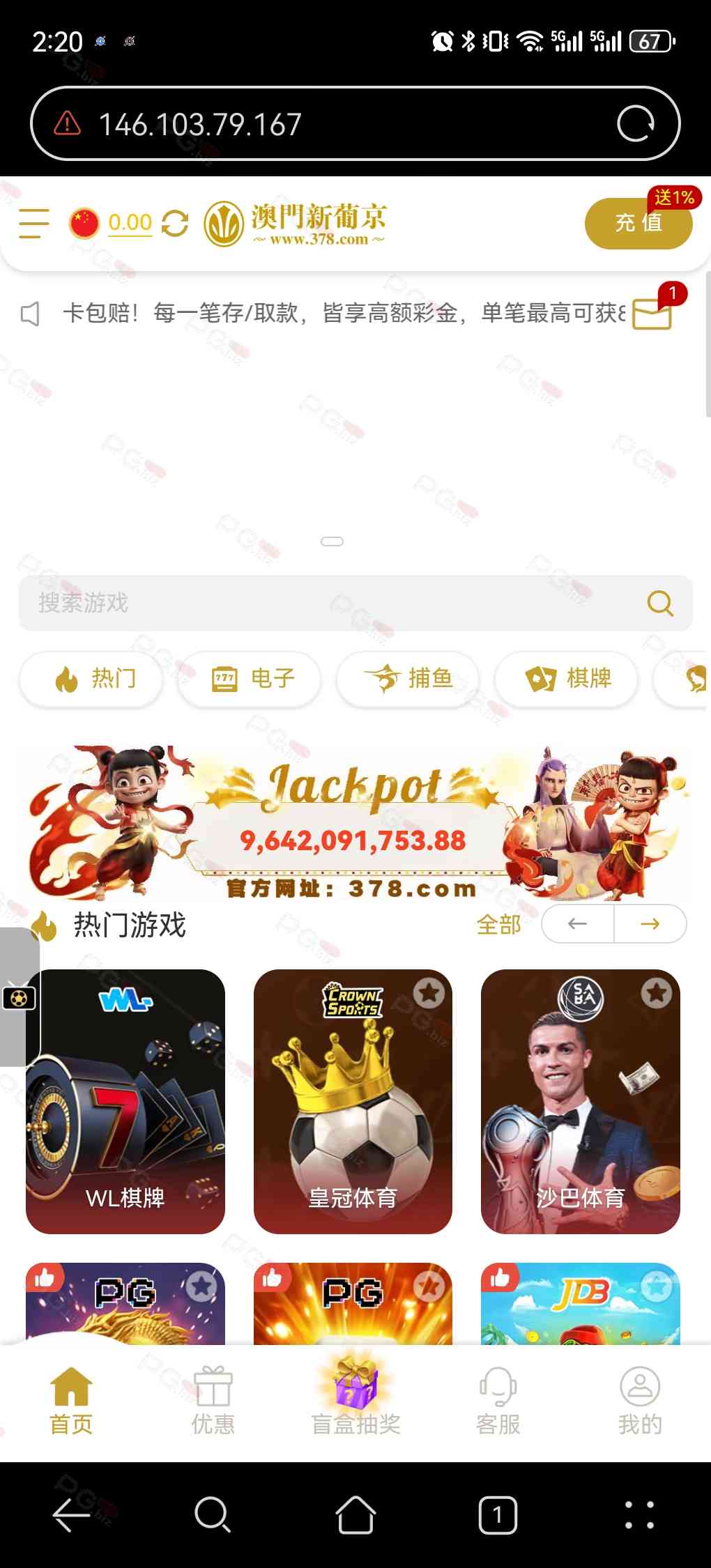Select the 电子 category chip

[251, 678]
